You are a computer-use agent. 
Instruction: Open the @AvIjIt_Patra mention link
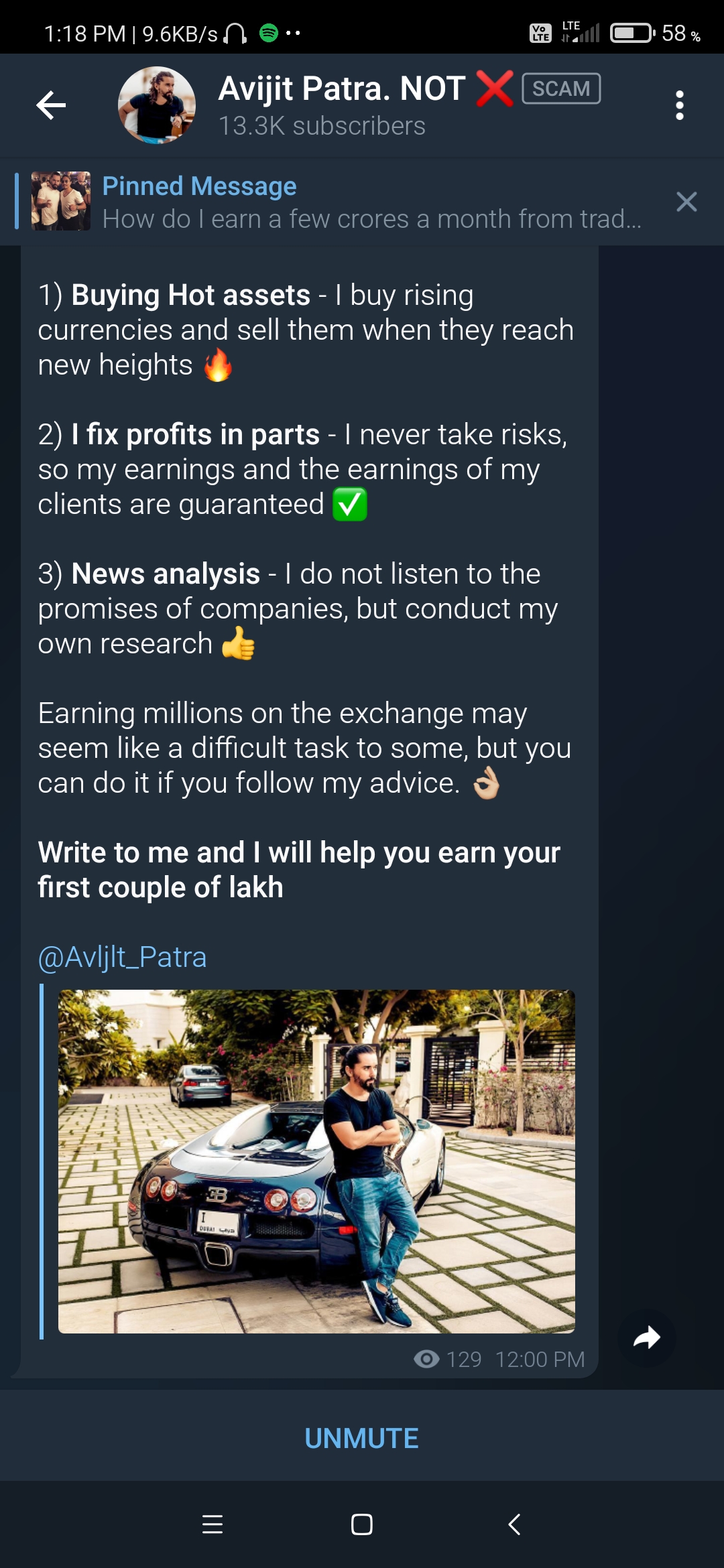click(122, 957)
